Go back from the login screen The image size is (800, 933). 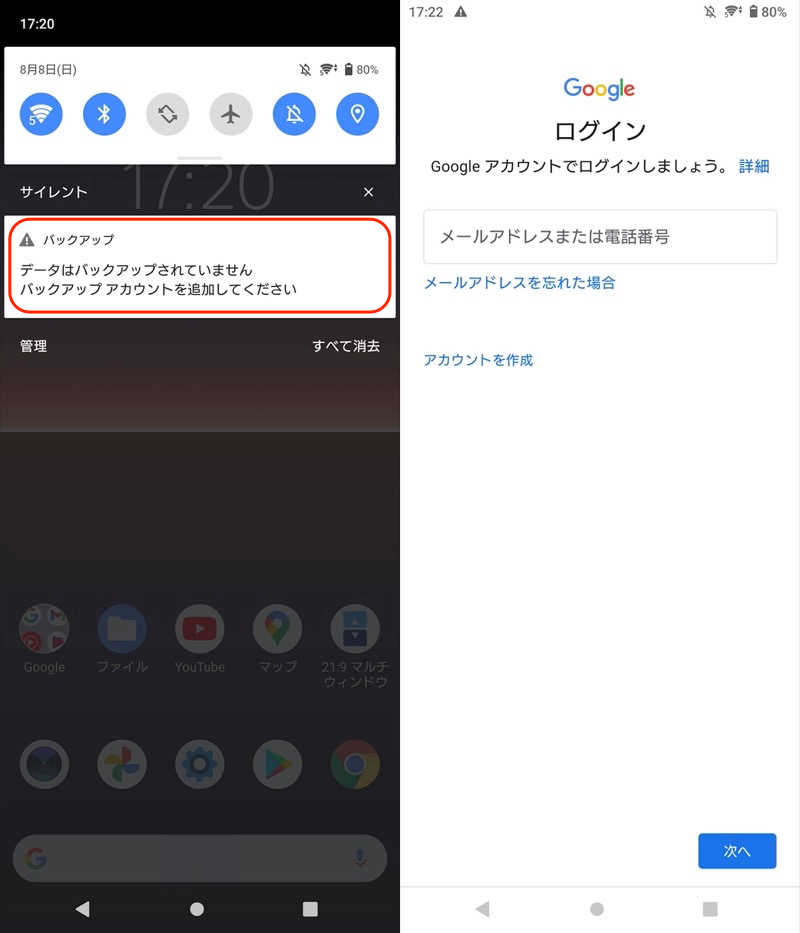tap(482, 909)
